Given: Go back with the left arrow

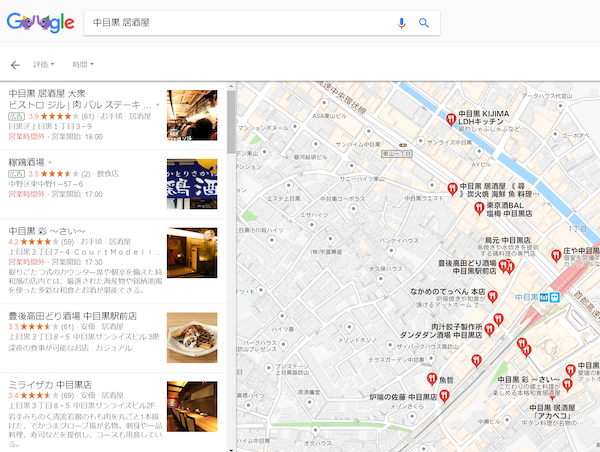Looking at the screenshot, I should [x=15, y=65].
